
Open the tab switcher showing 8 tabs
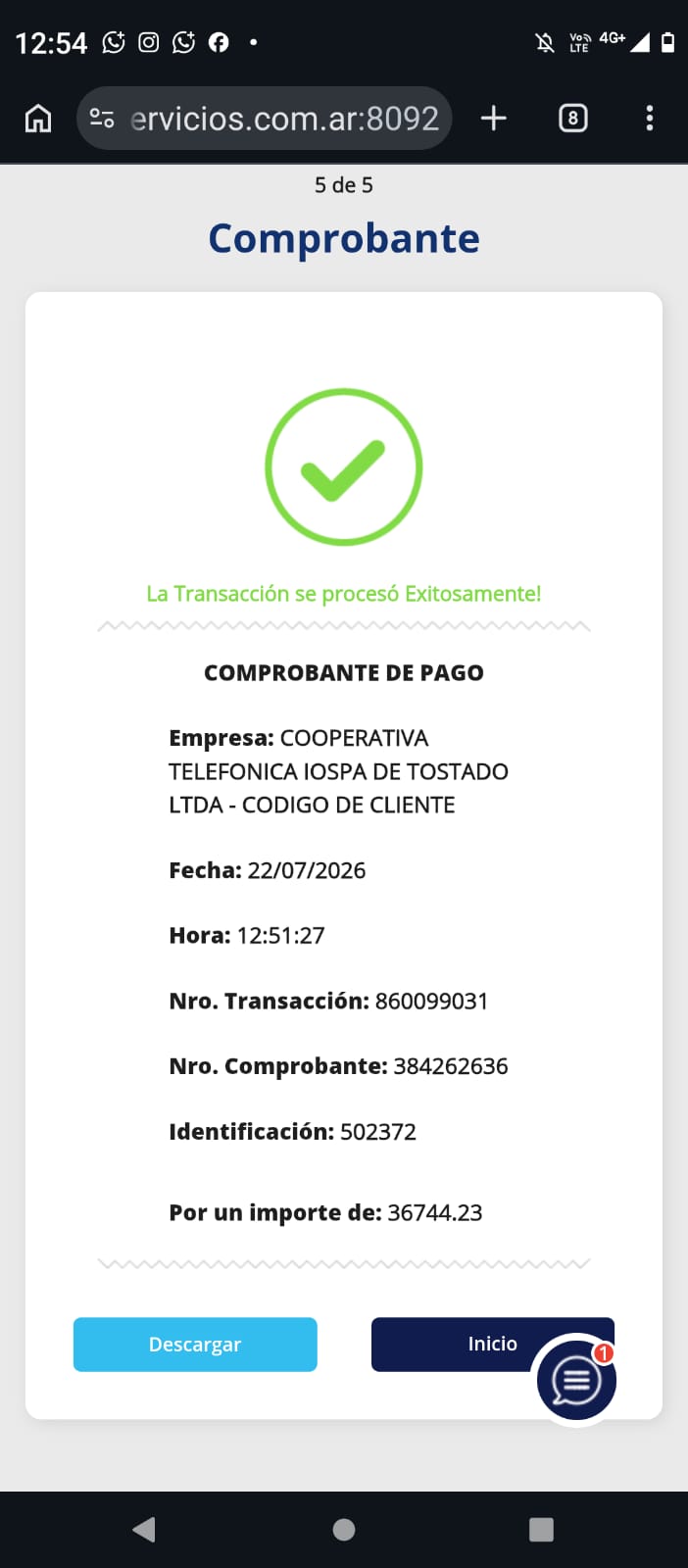coord(573,119)
